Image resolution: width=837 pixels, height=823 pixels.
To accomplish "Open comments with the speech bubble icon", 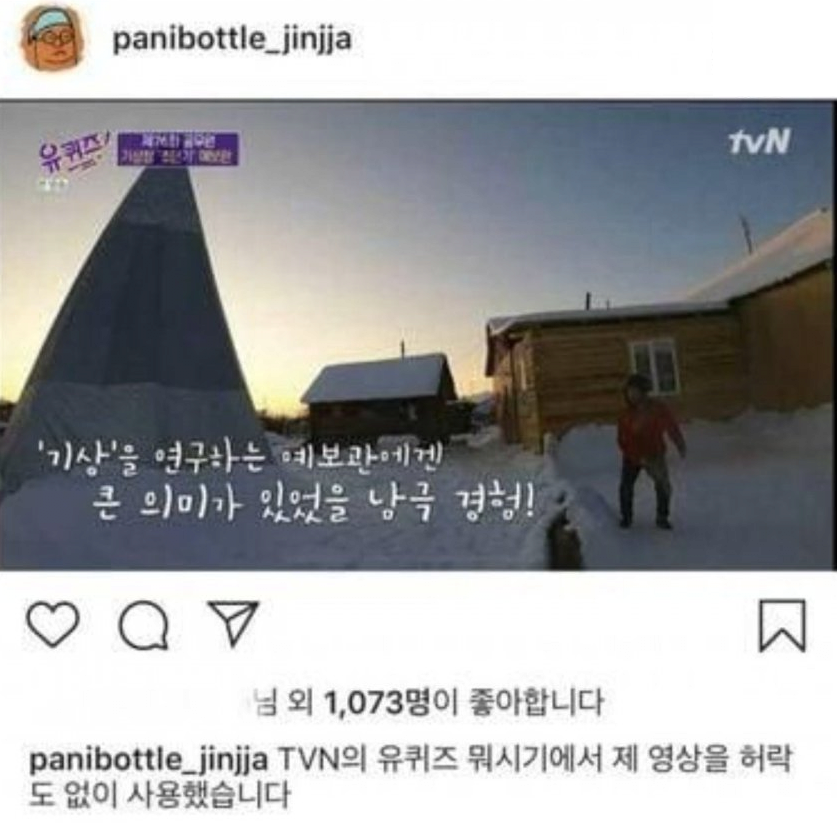I will coord(143,628).
